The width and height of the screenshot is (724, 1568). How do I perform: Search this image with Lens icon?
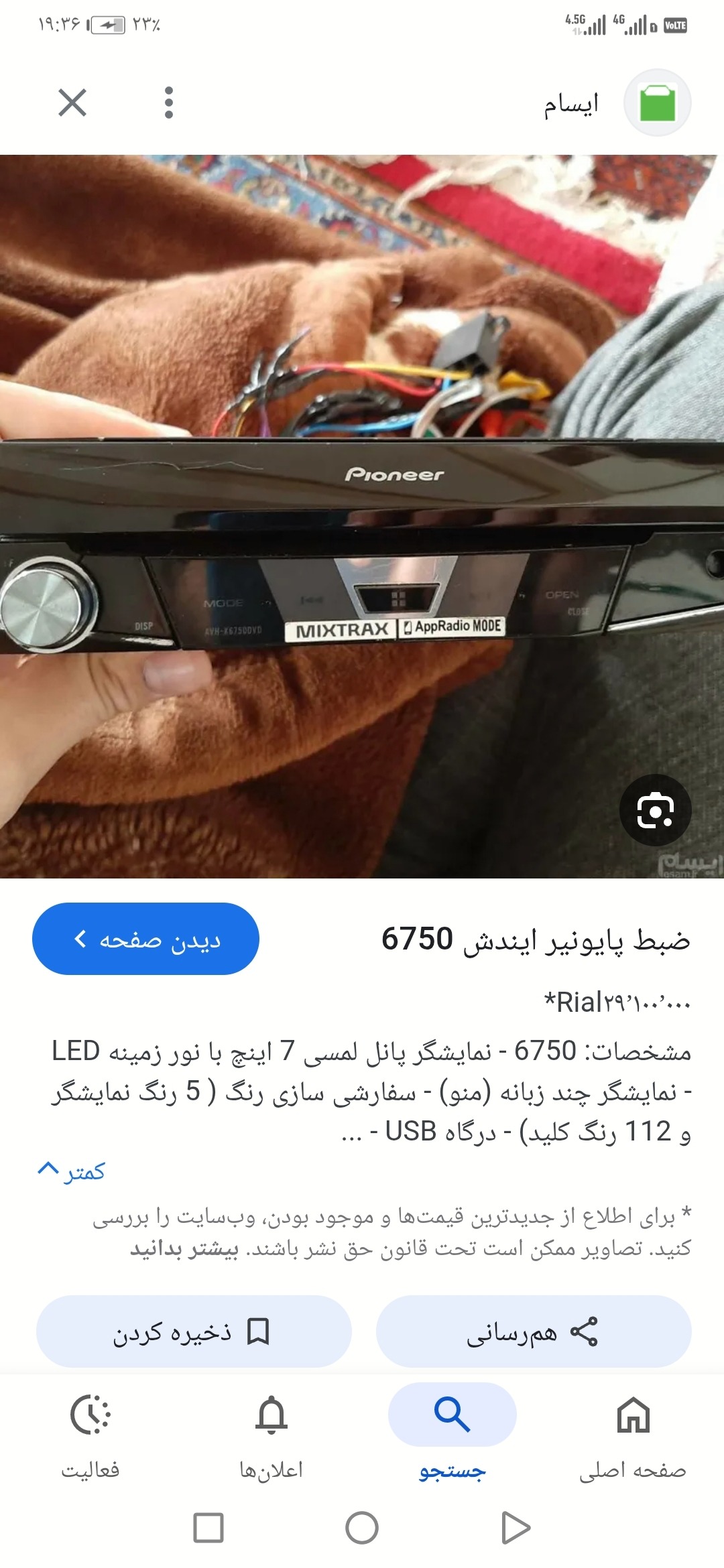pyautogui.click(x=655, y=810)
